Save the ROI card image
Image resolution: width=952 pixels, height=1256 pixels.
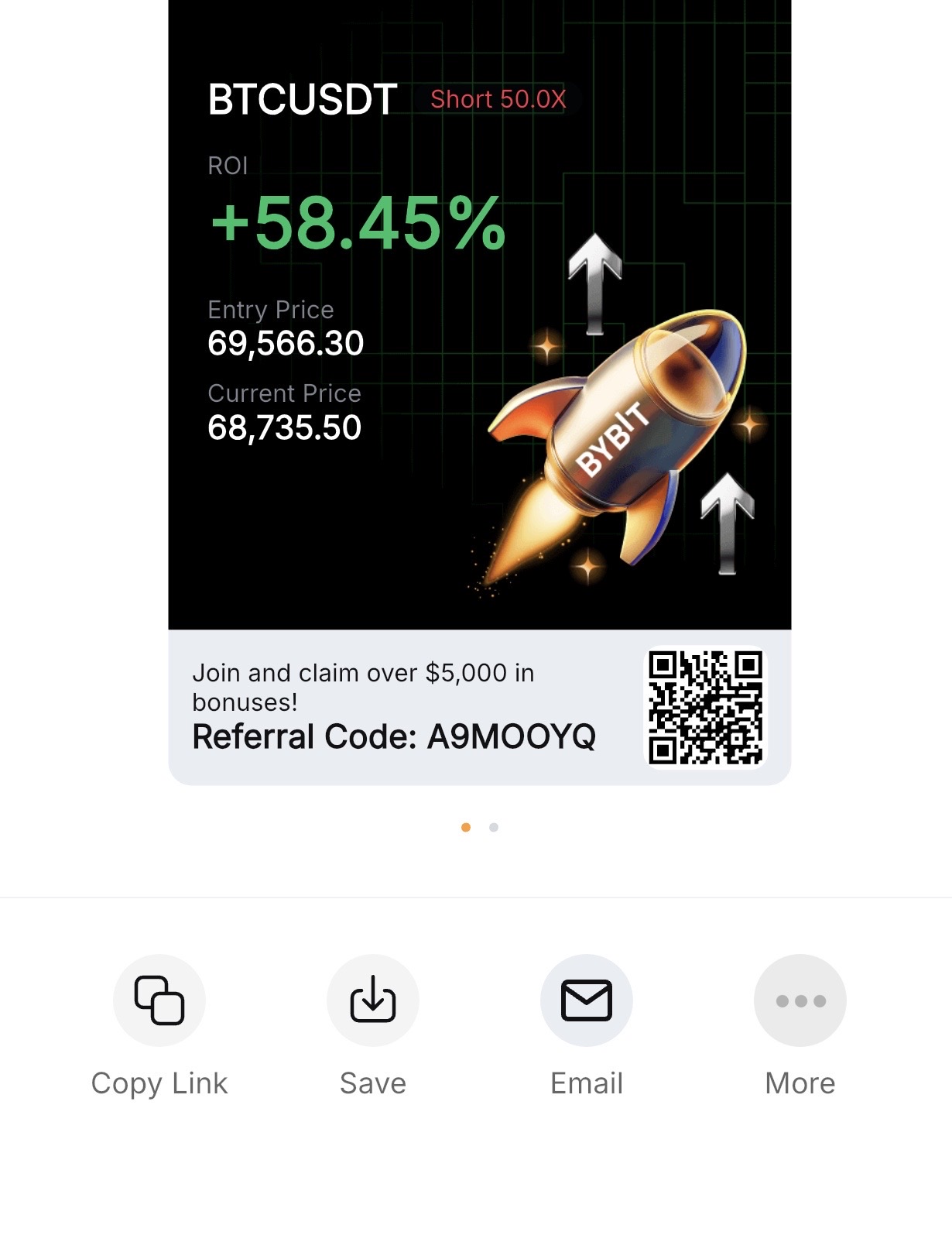(x=373, y=1000)
